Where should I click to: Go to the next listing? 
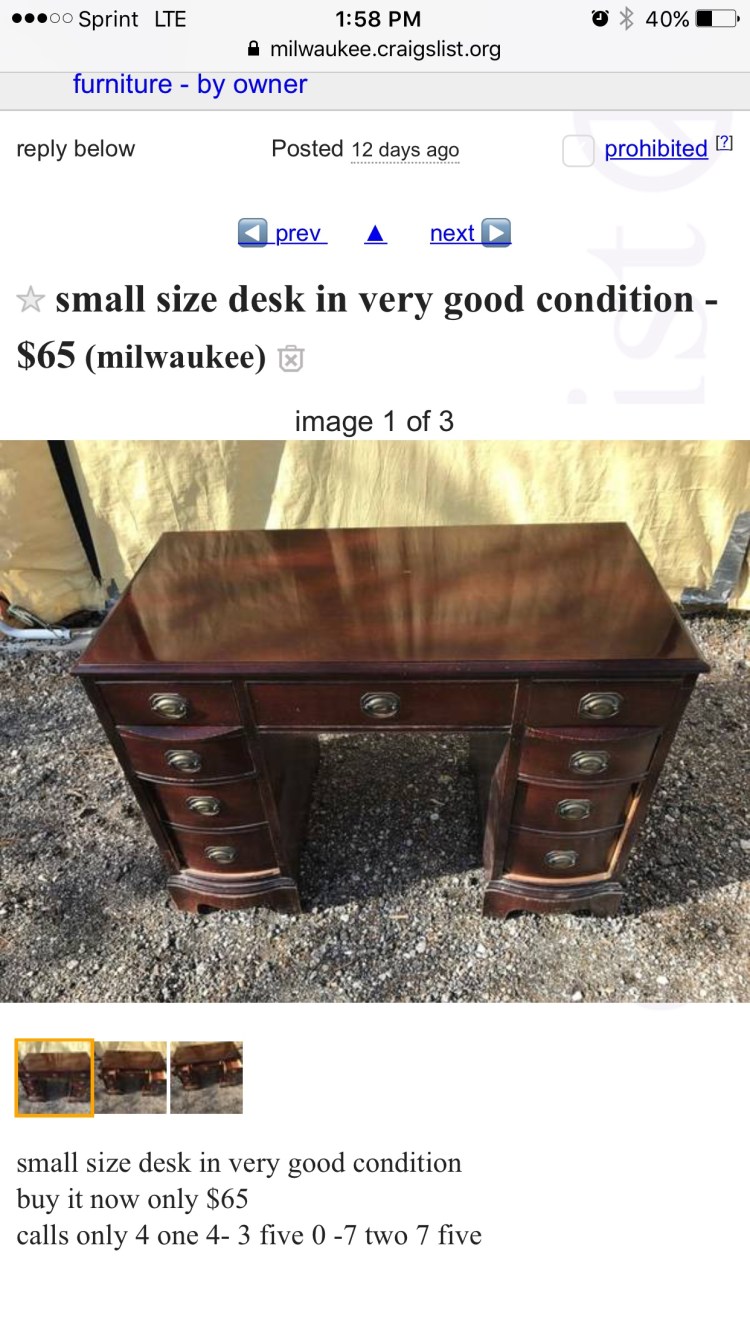click(470, 233)
